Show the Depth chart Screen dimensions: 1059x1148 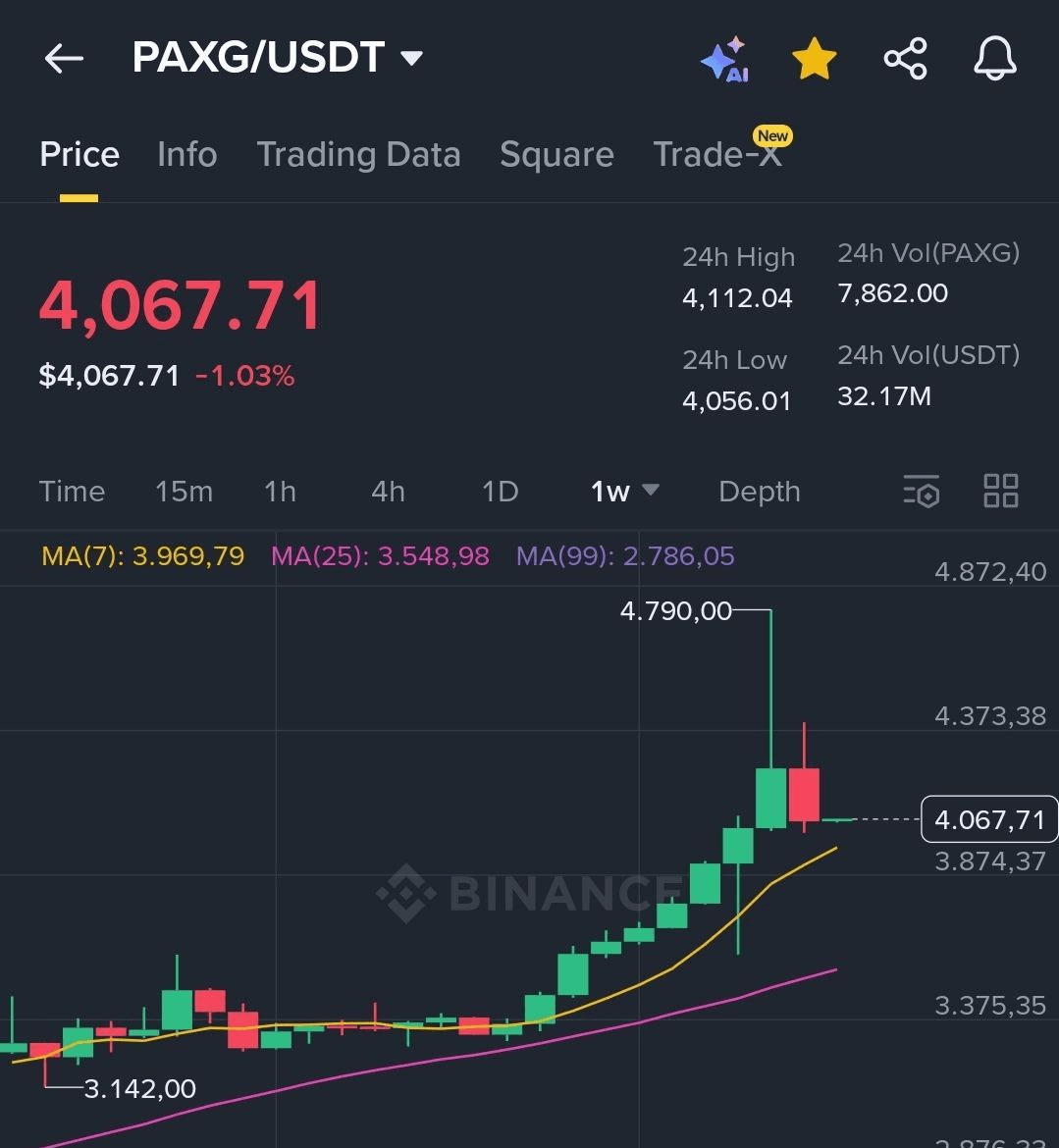click(759, 491)
